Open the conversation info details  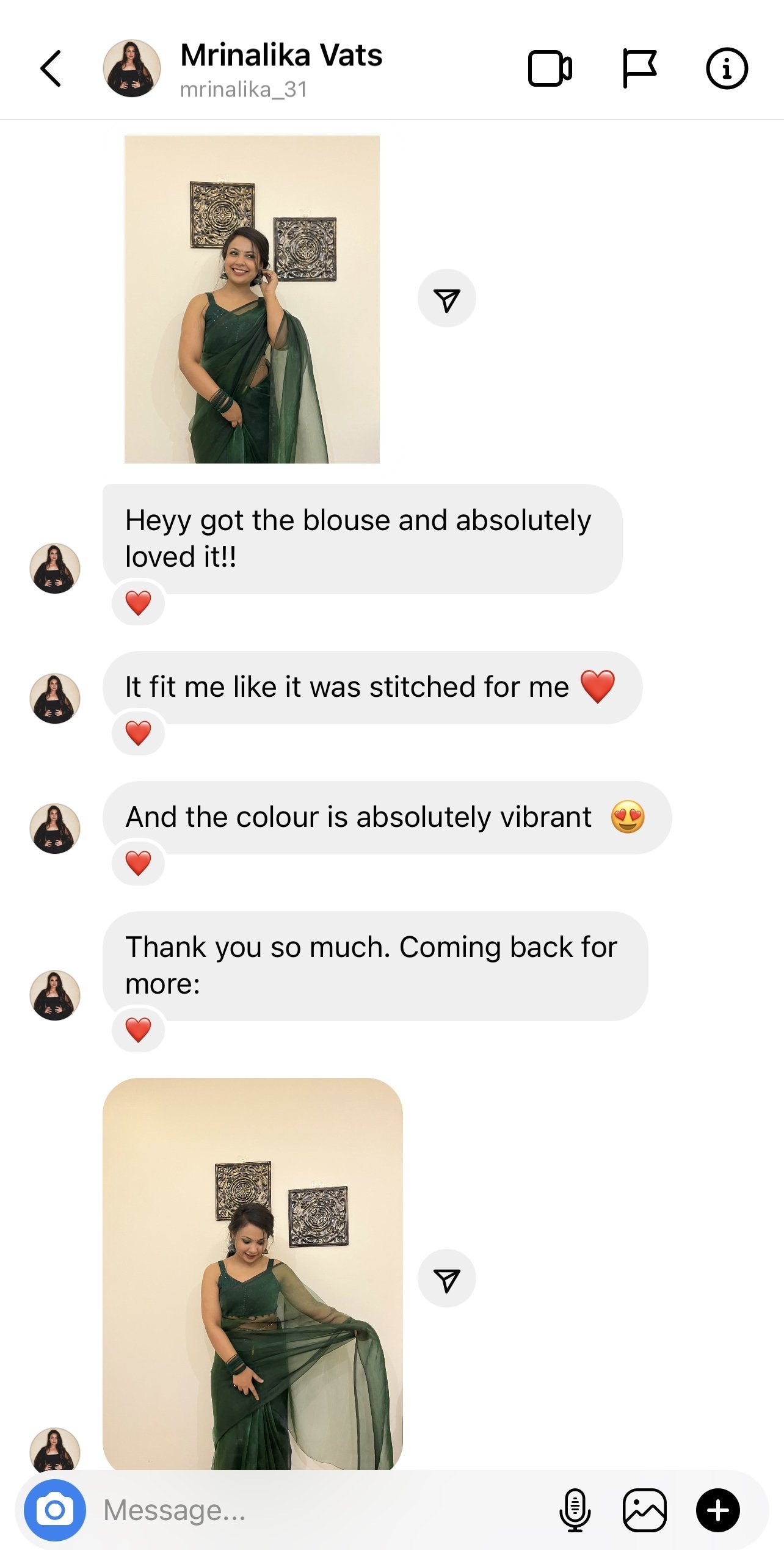point(727,68)
